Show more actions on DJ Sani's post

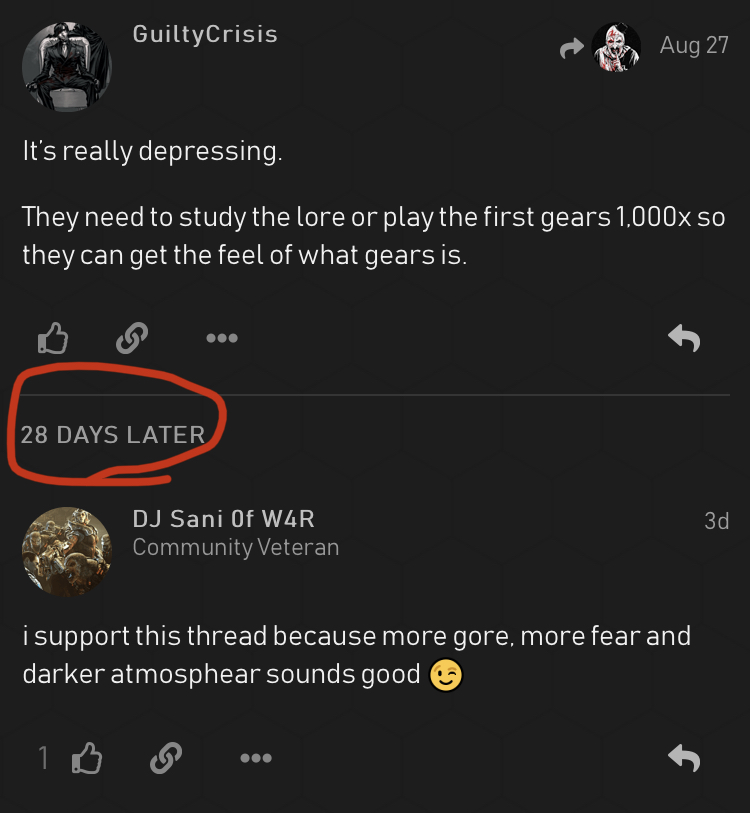tap(256, 759)
